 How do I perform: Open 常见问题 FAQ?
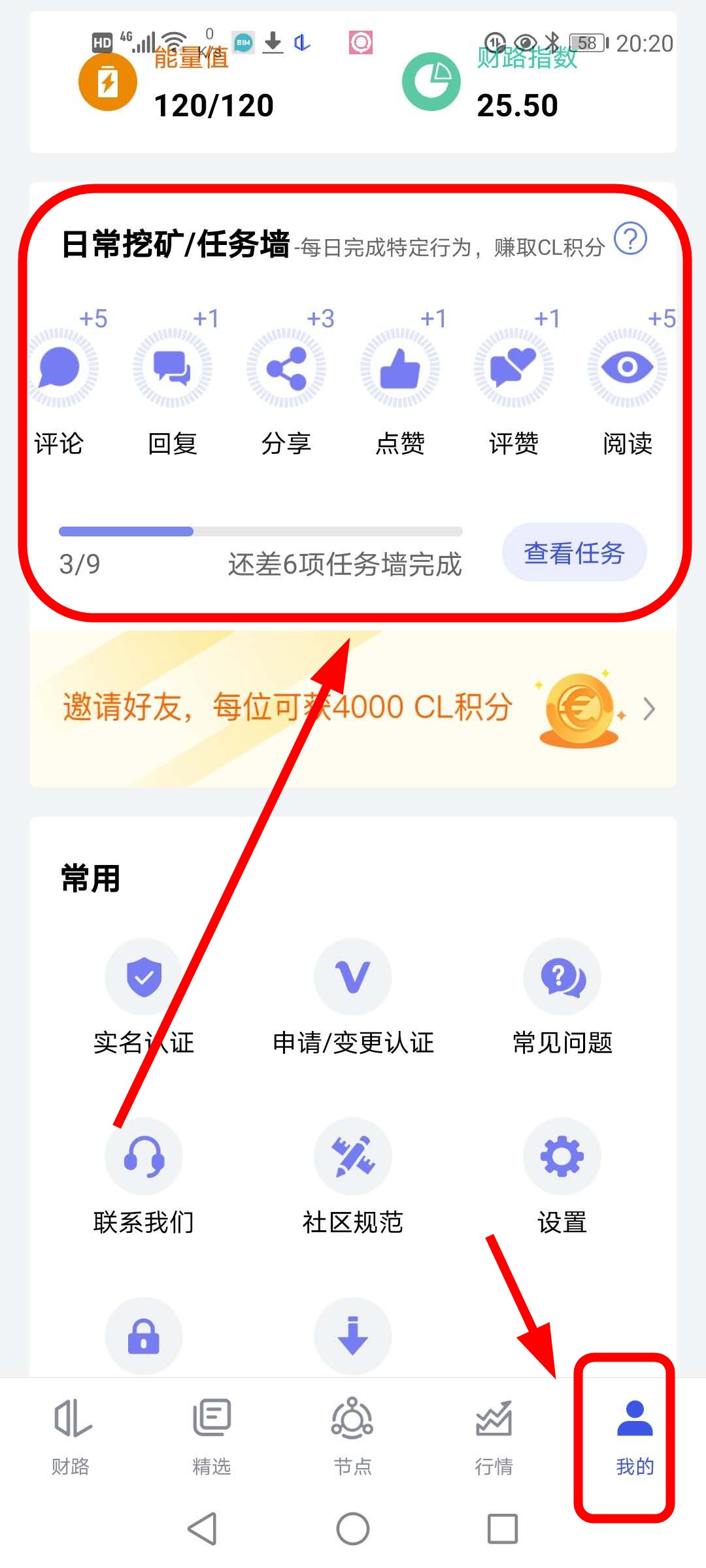tap(562, 977)
